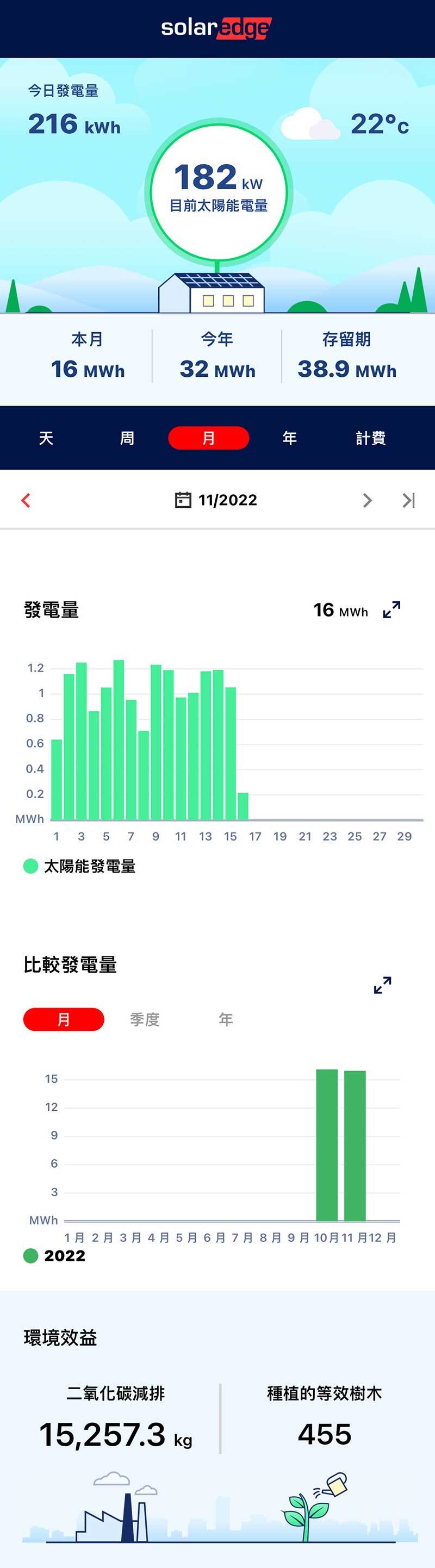Select 月 under 比較發電量

coord(64,1019)
